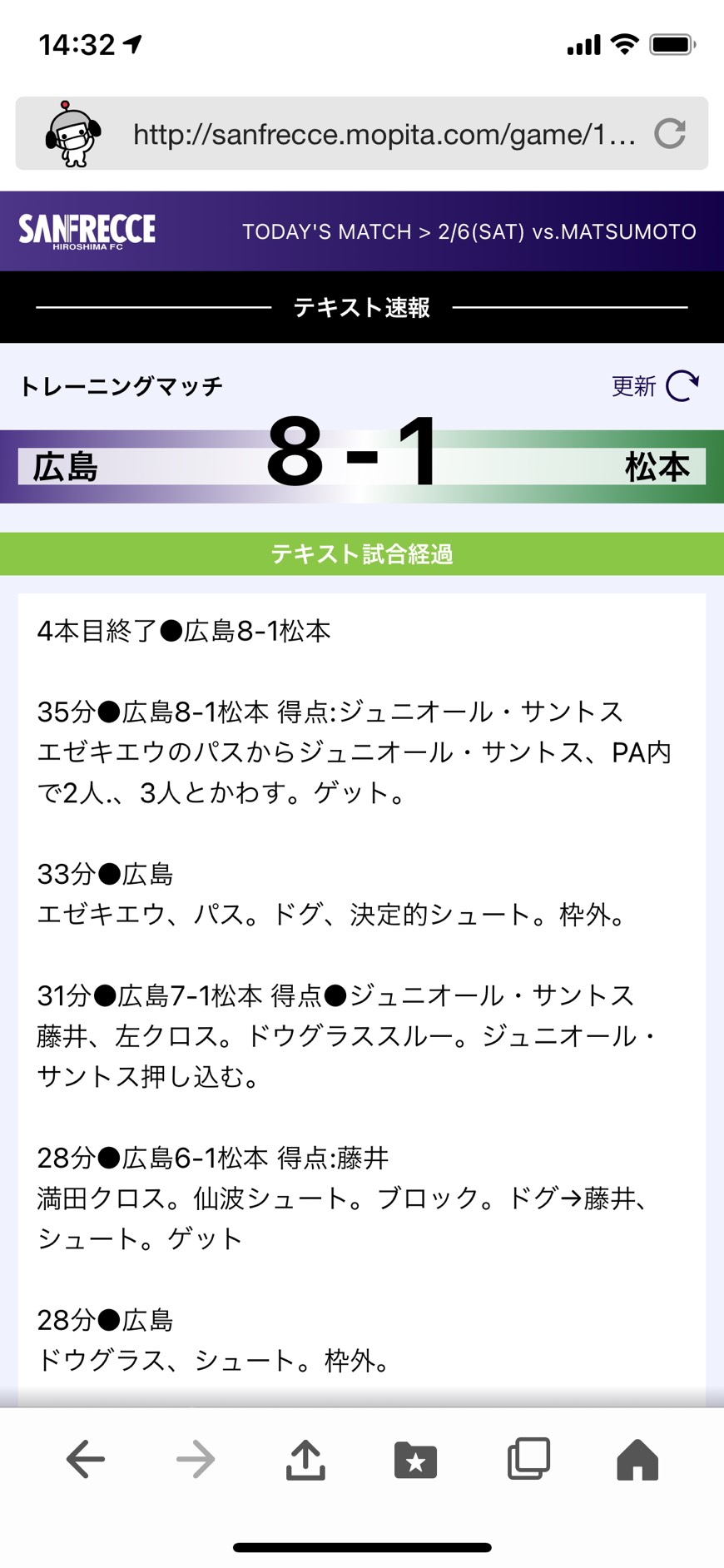Tap the URL address bar
724x1568 pixels.
point(383,134)
